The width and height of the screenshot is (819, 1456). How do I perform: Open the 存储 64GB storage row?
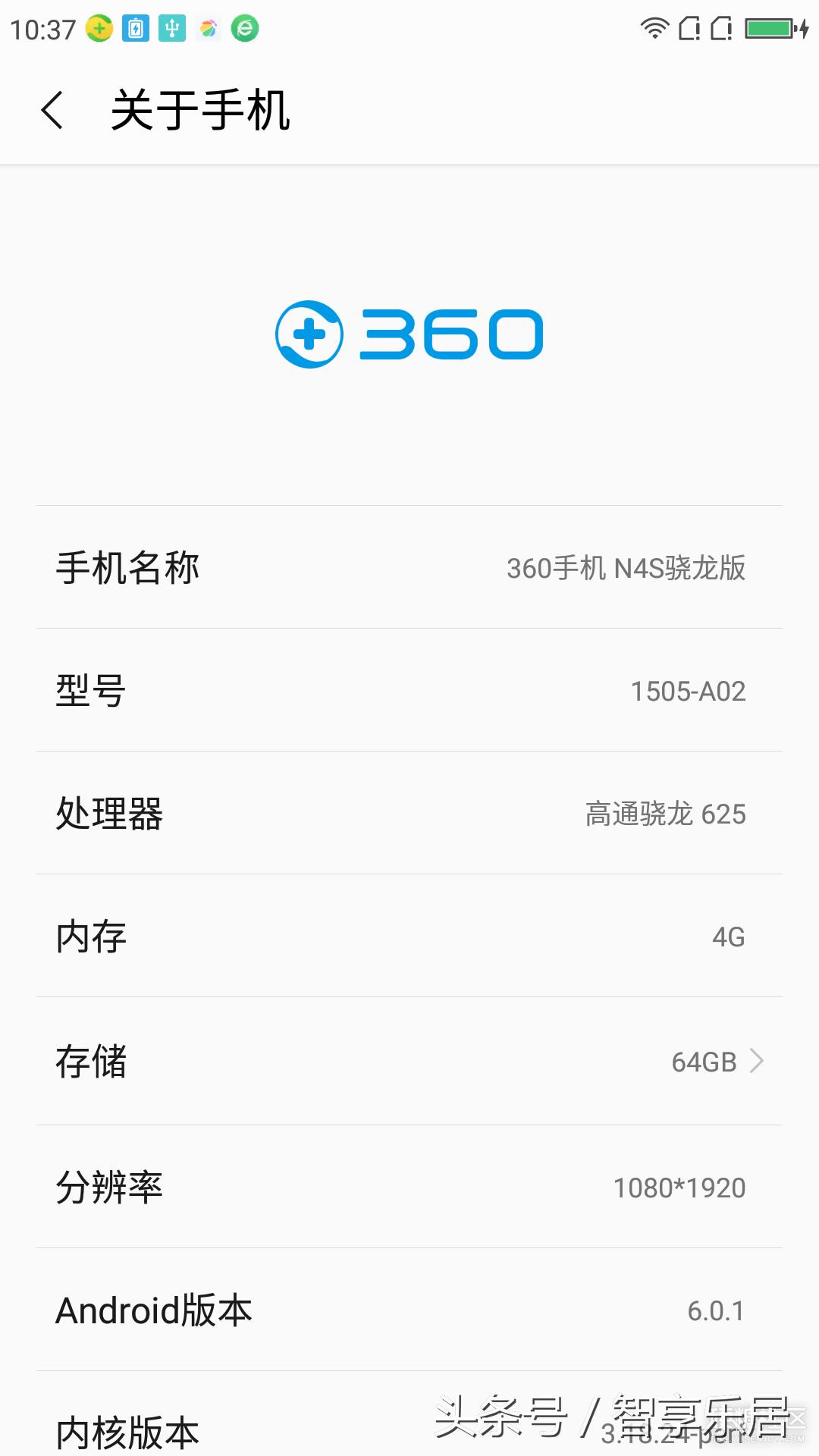[x=409, y=1061]
